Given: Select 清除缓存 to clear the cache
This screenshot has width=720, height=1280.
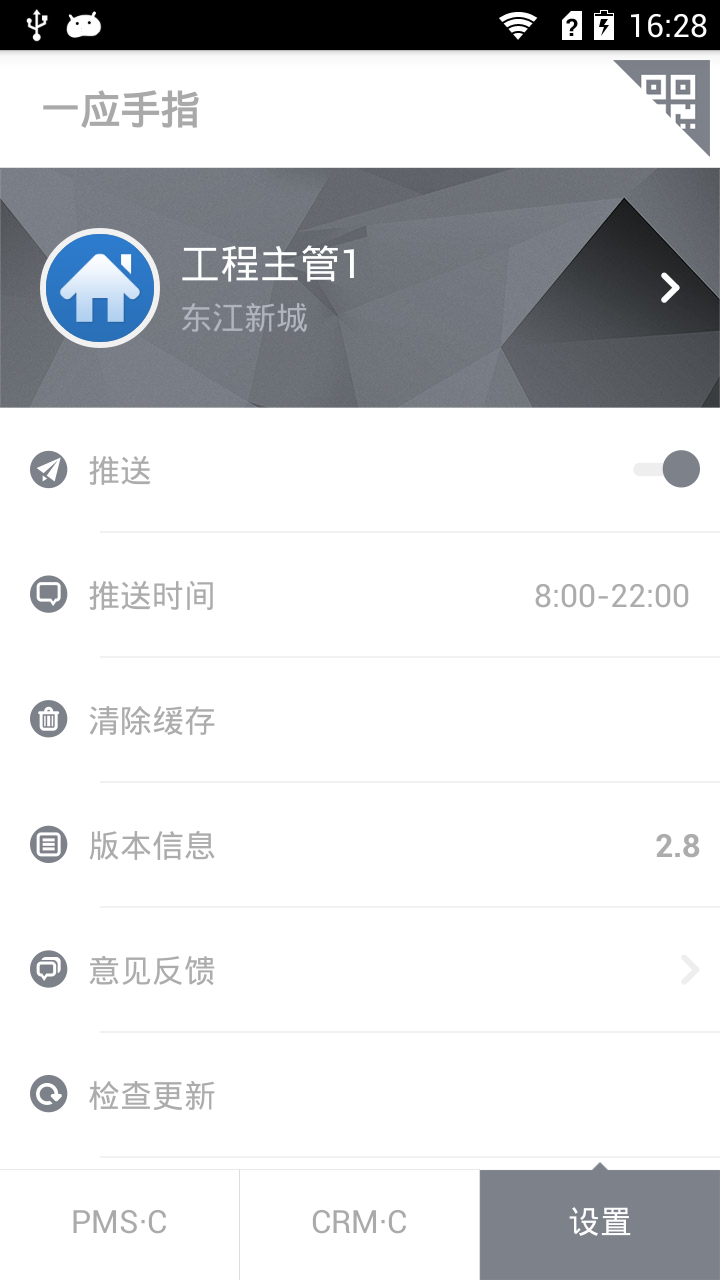Looking at the screenshot, I should 150,719.
